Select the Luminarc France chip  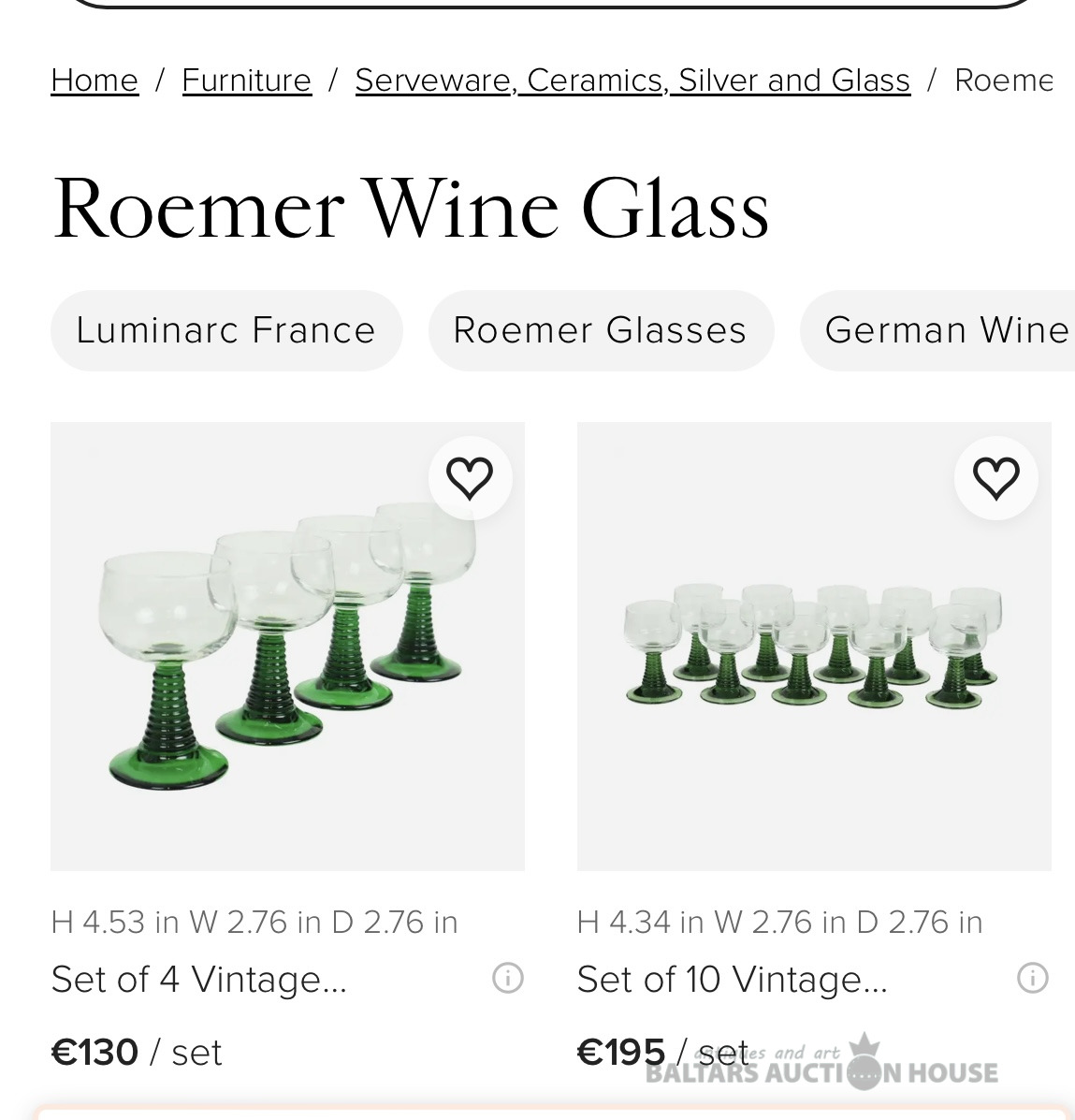click(x=225, y=330)
